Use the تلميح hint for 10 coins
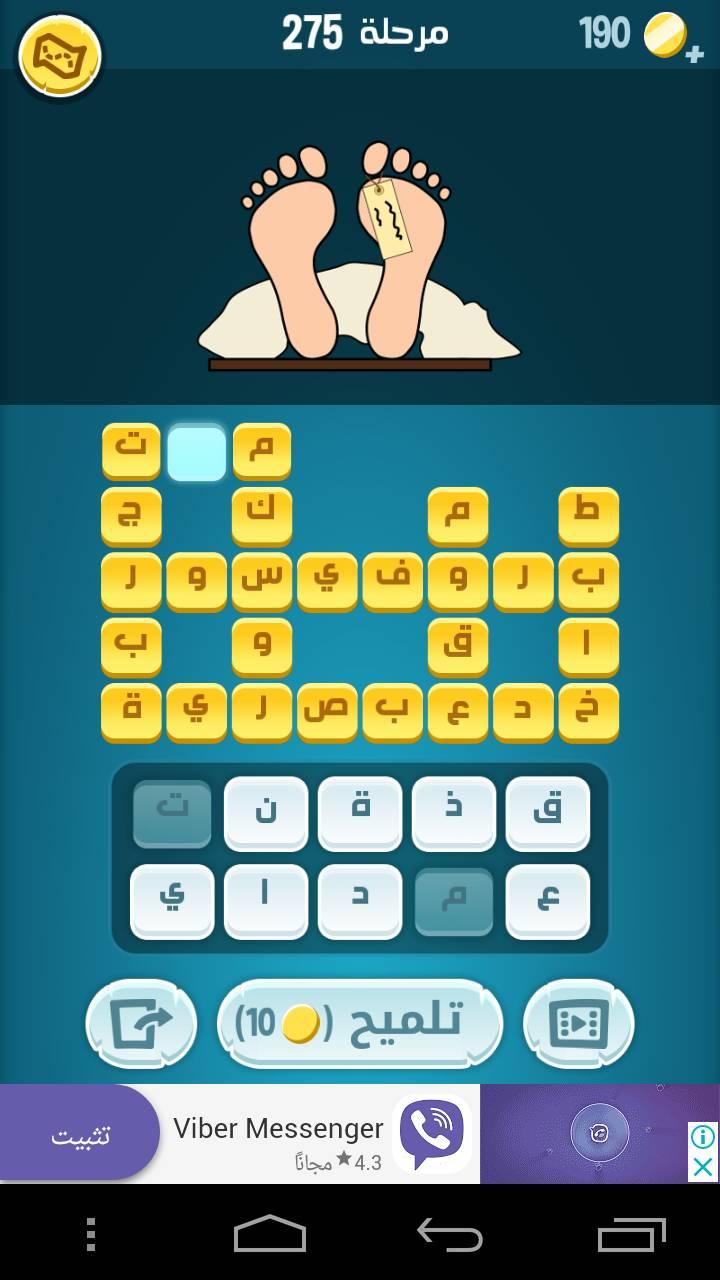 359,1024
